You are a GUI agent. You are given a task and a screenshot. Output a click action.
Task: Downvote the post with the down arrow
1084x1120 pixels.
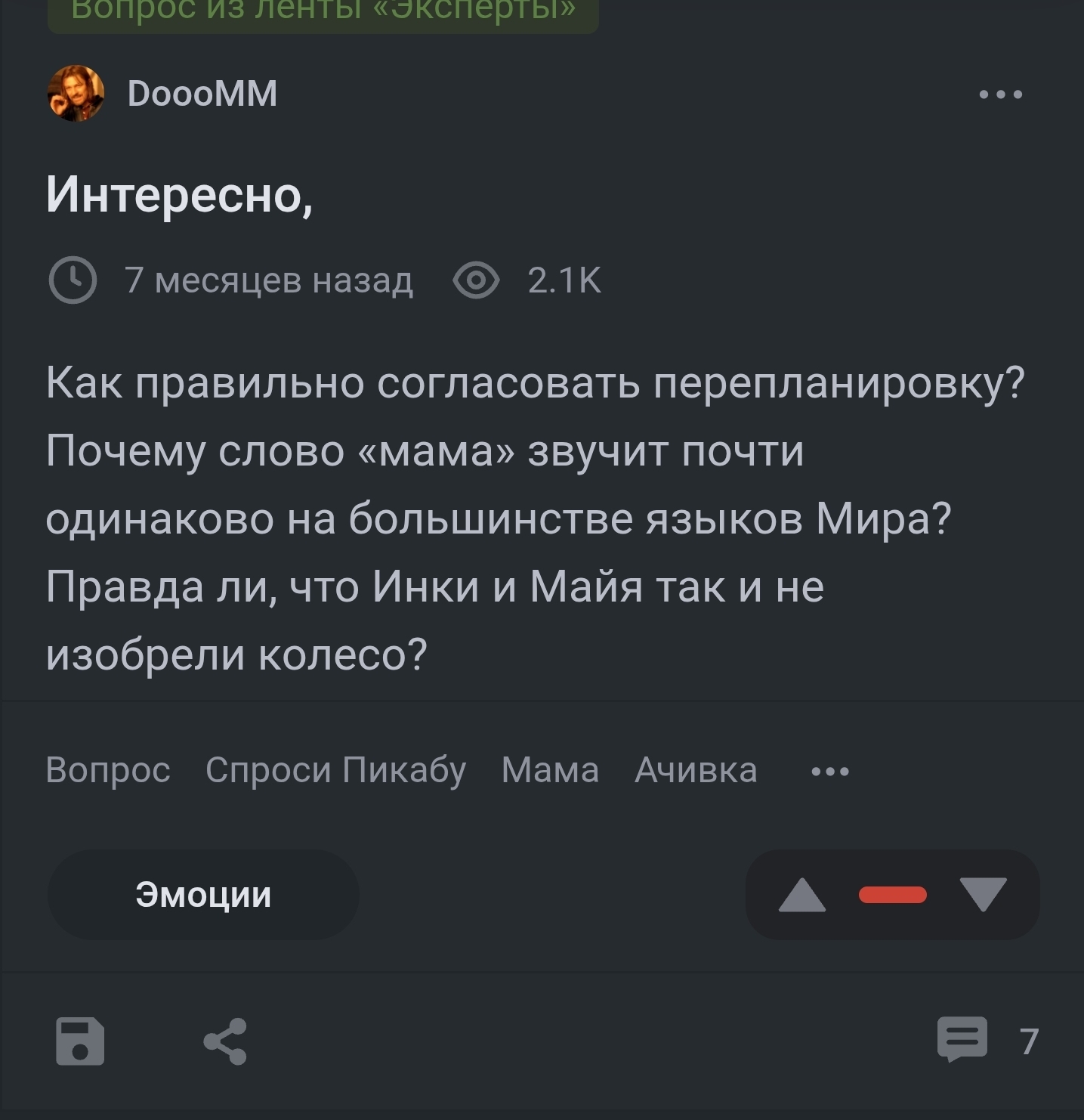[x=983, y=896]
